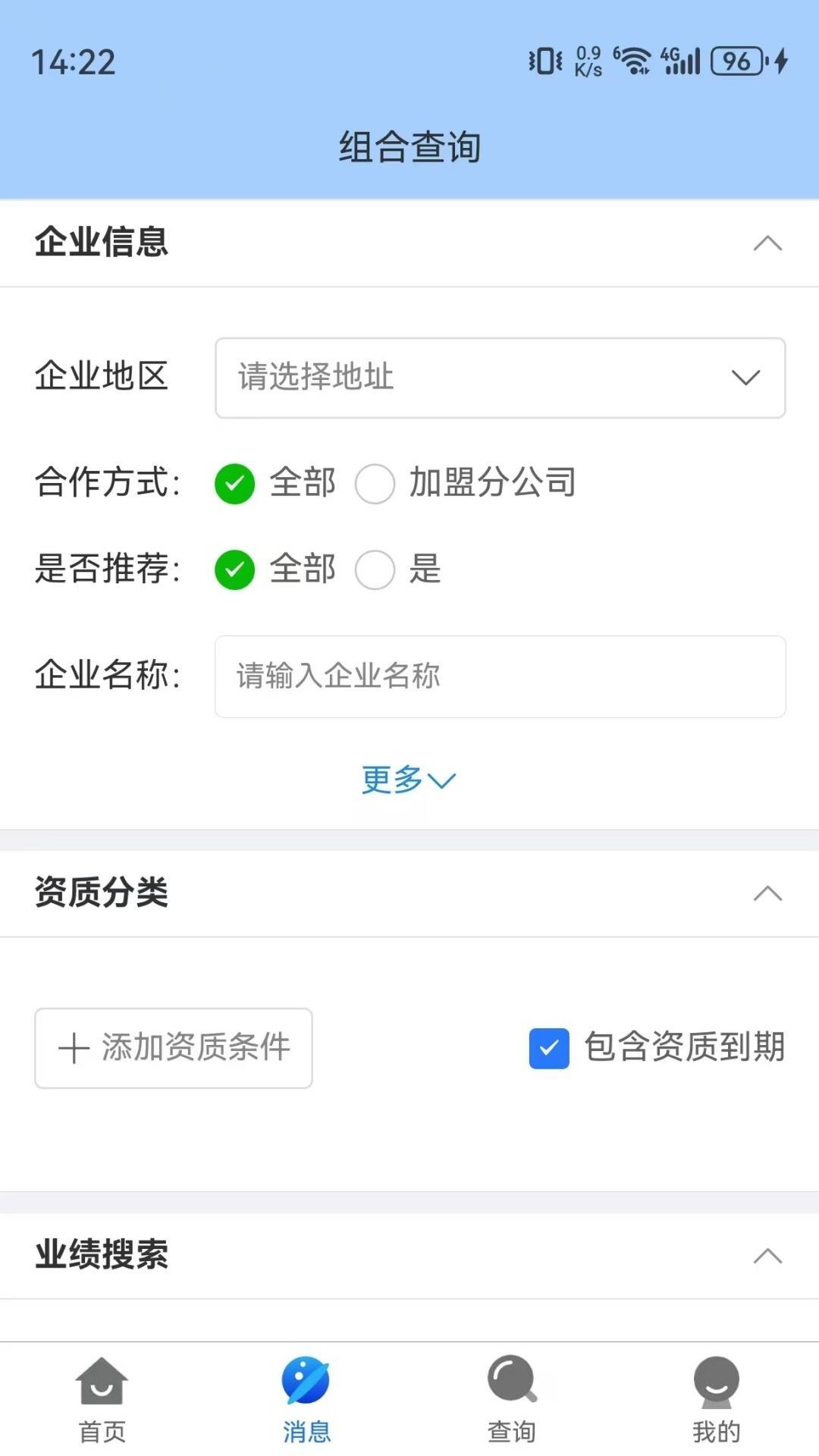Tap the plus icon to add qualification condition
819x1456 pixels.
(x=73, y=1049)
